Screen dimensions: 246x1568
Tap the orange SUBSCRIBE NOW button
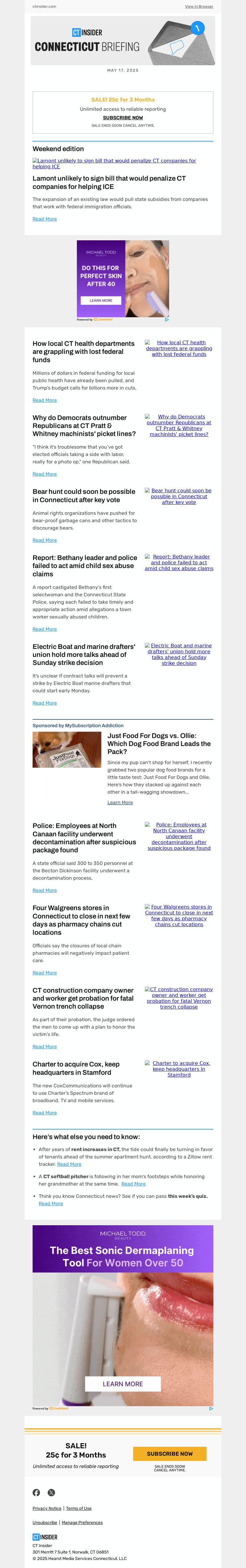(169, 1454)
